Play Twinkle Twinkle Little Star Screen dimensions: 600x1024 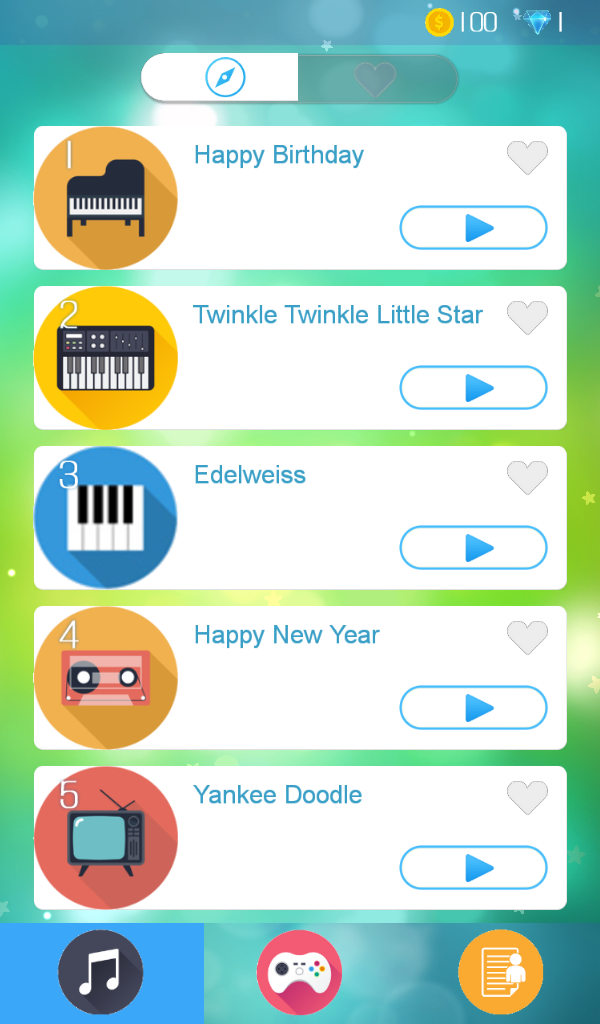tap(473, 388)
